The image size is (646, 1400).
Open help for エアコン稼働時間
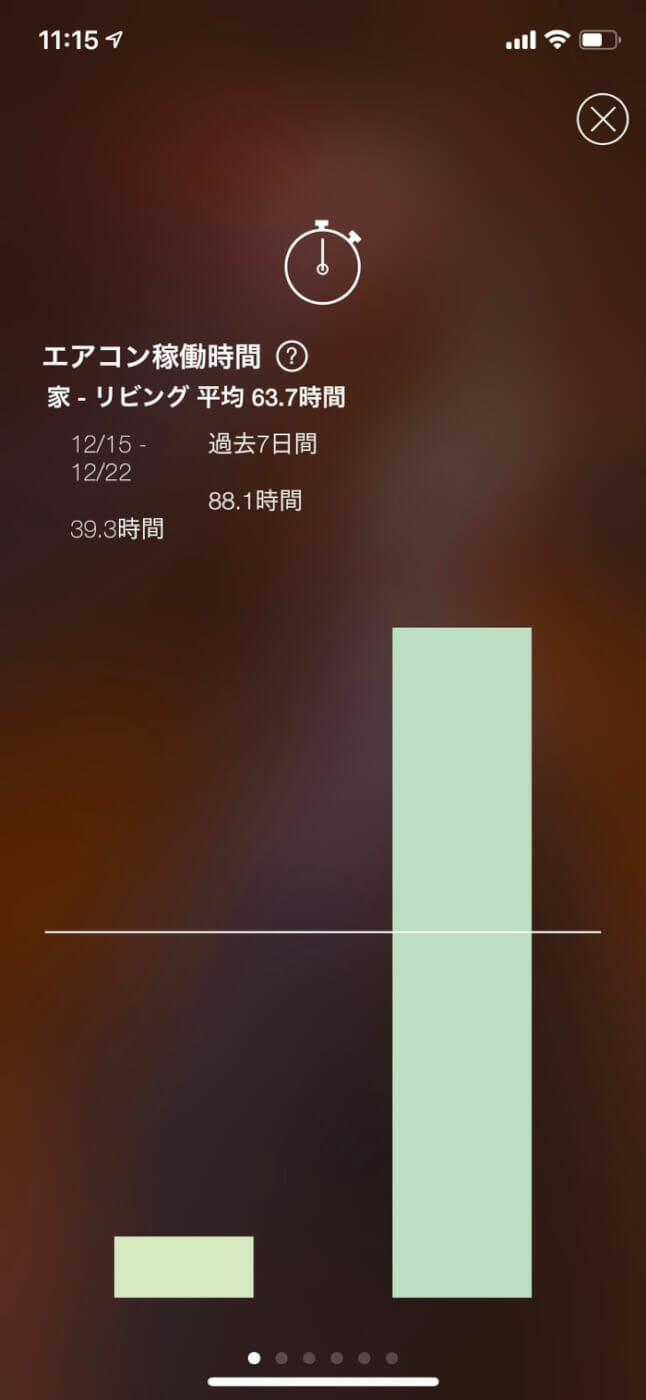click(292, 355)
